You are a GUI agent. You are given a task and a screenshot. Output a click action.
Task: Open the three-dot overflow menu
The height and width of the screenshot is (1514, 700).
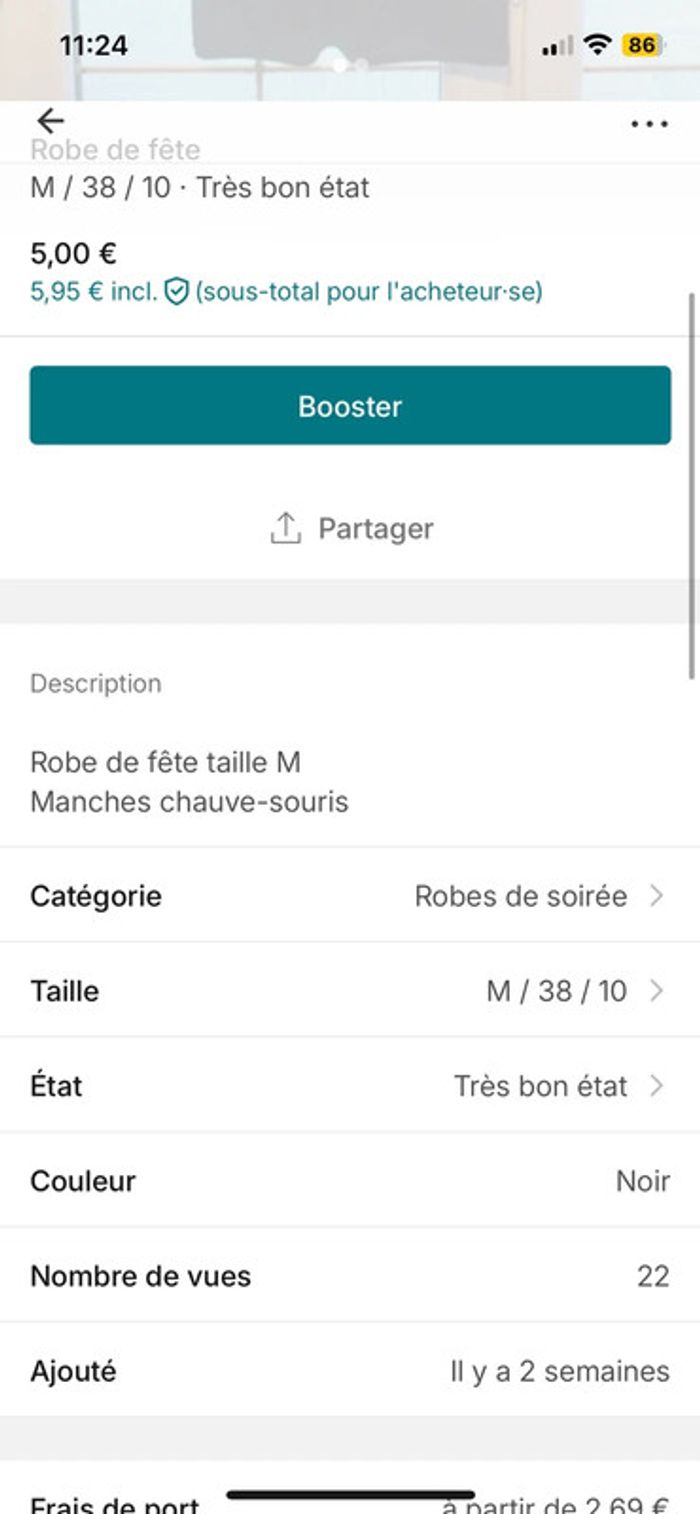point(649,125)
